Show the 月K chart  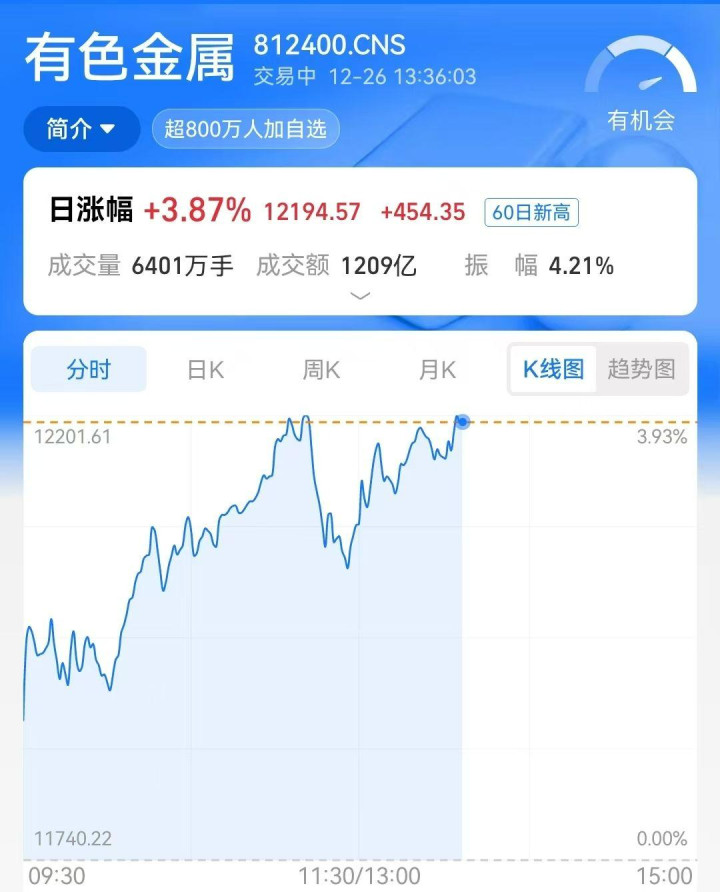437,370
